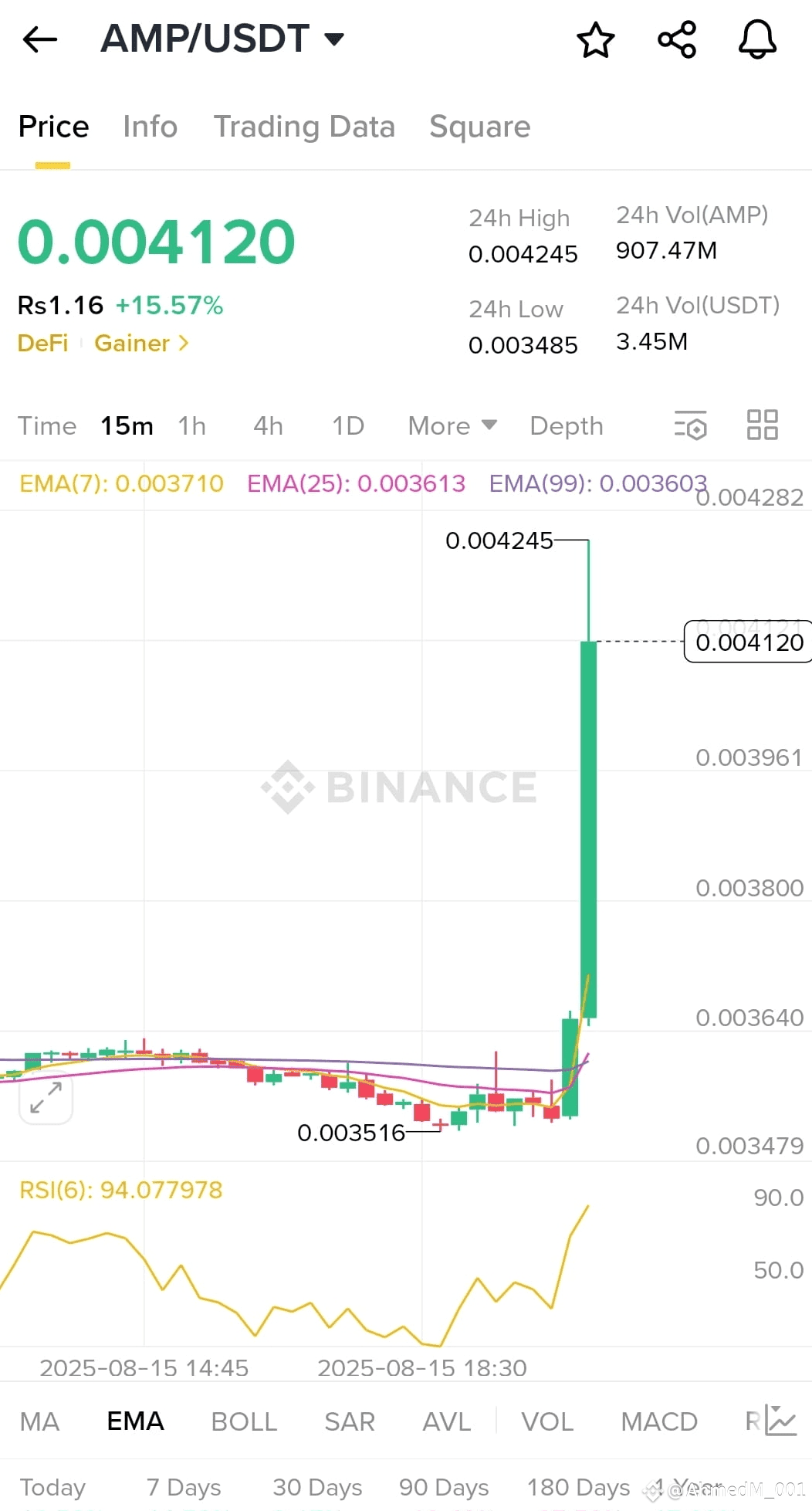Show the Depth chart

click(x=567, y=426)
